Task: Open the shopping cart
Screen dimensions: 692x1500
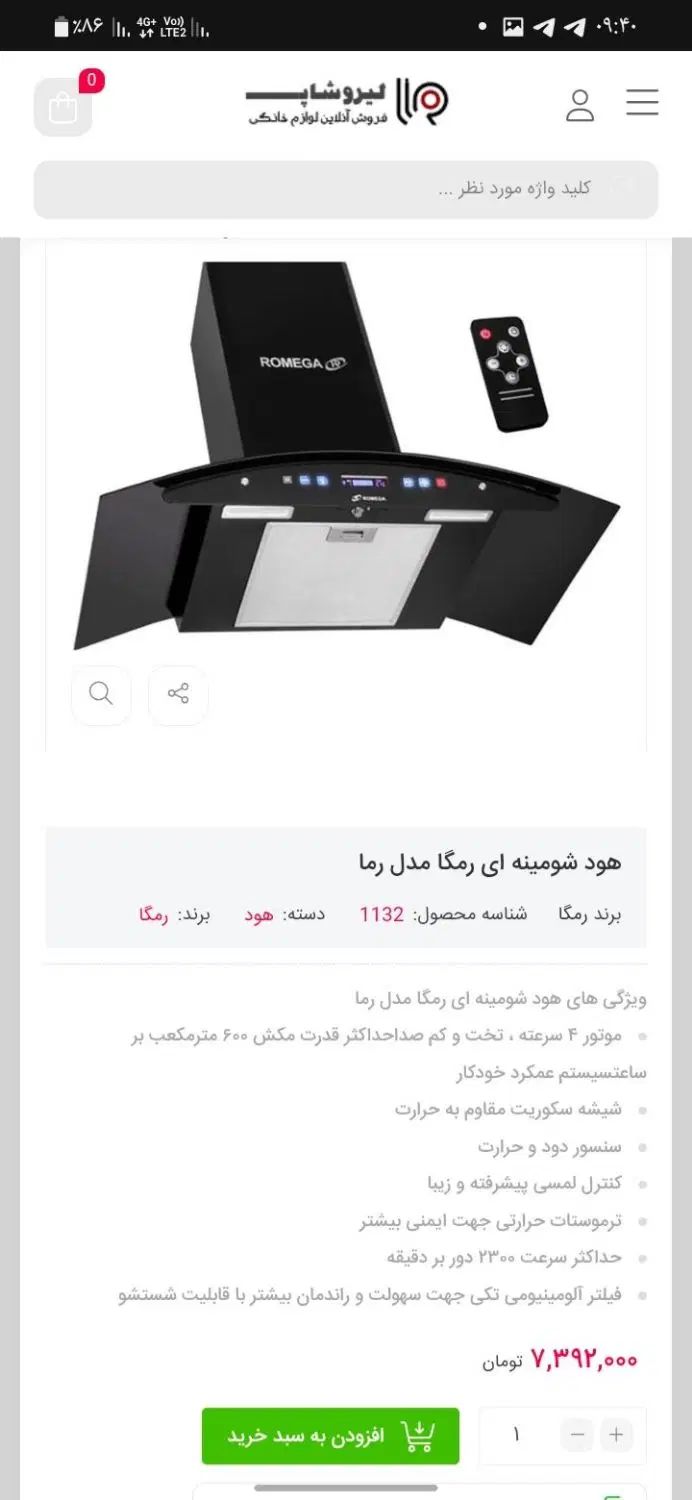Action: 63,107
